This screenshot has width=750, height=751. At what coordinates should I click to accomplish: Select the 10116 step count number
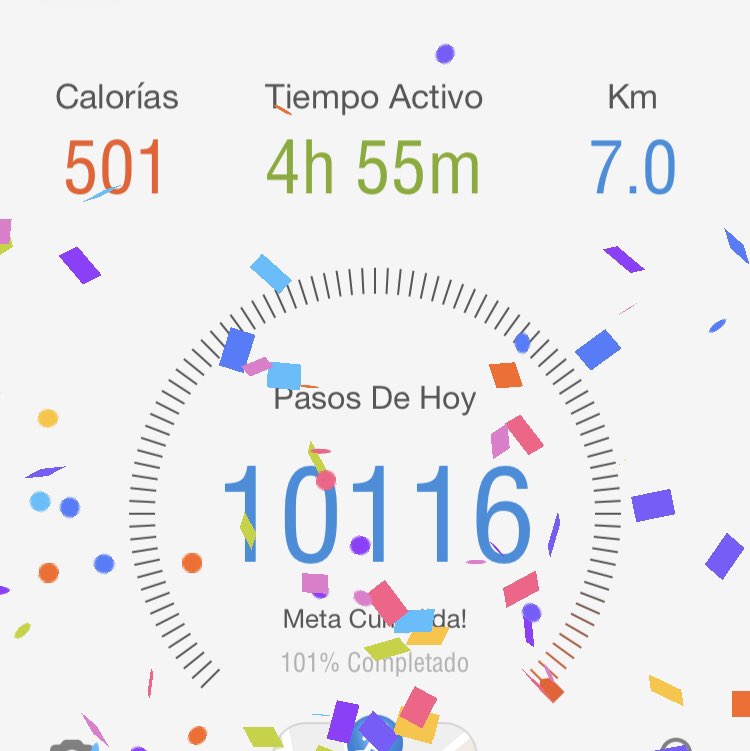click(x=374, y=508)
